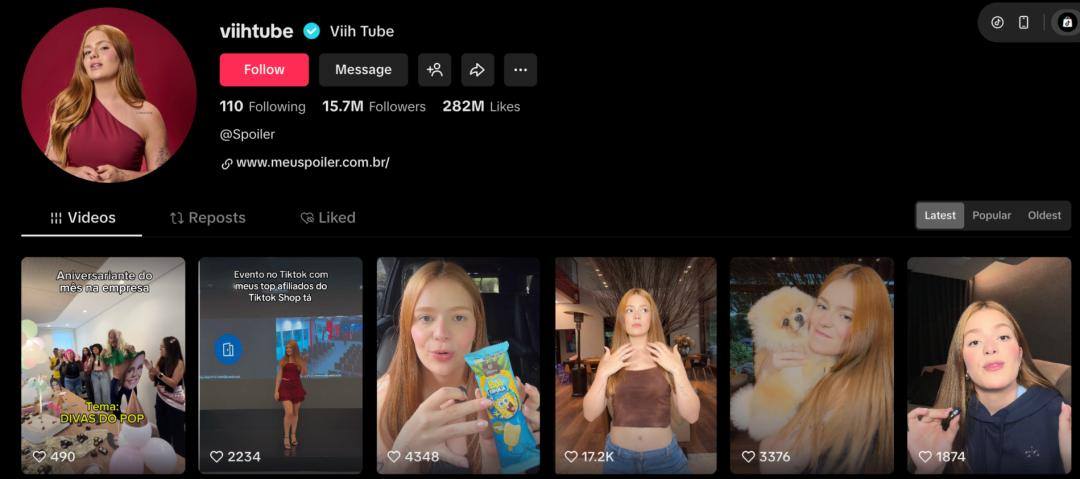
Task: Follow viihtube's profile
Action: pyautogui.click(x=264, y=70)
